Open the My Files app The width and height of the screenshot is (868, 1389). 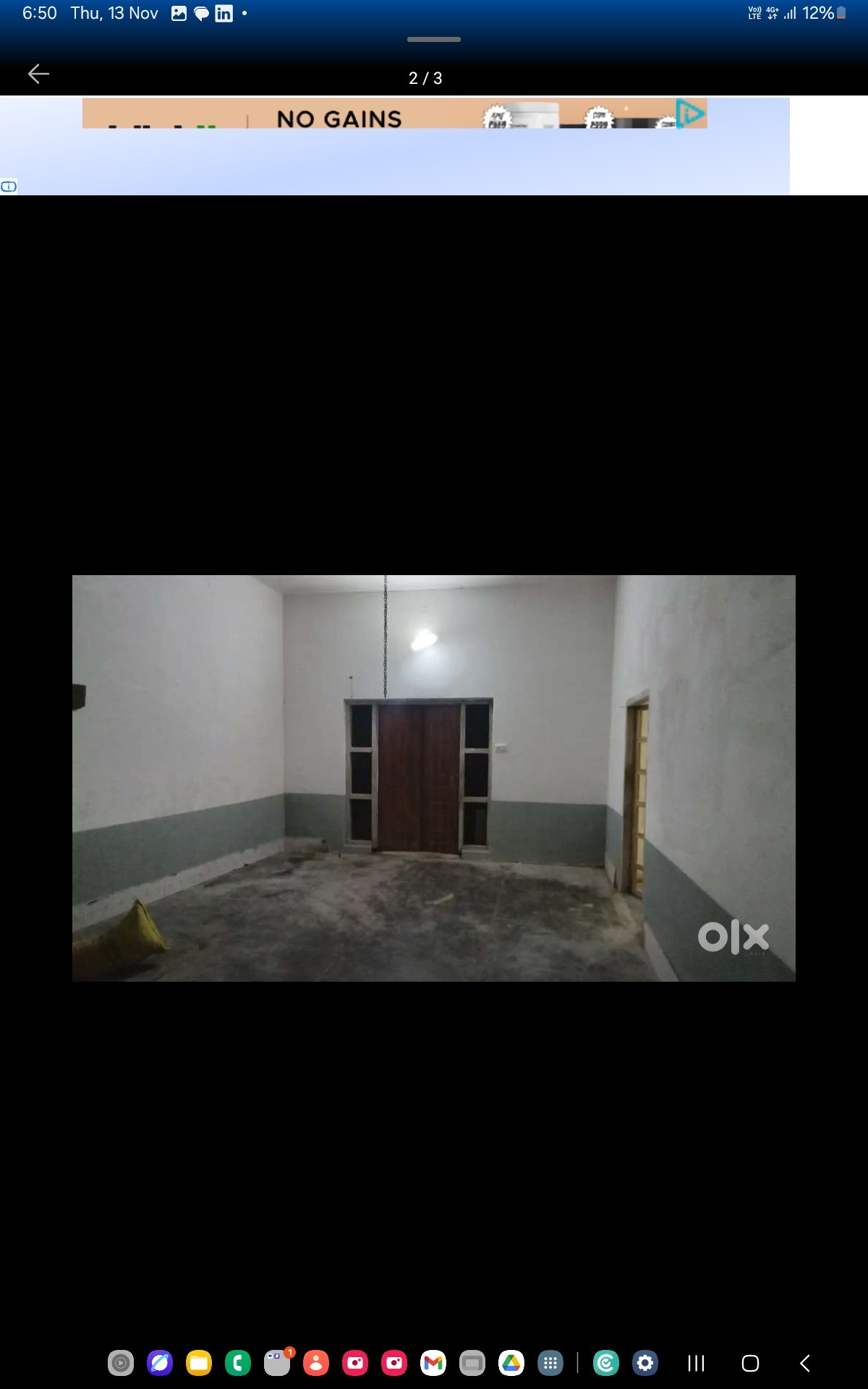click(199, 1364)
